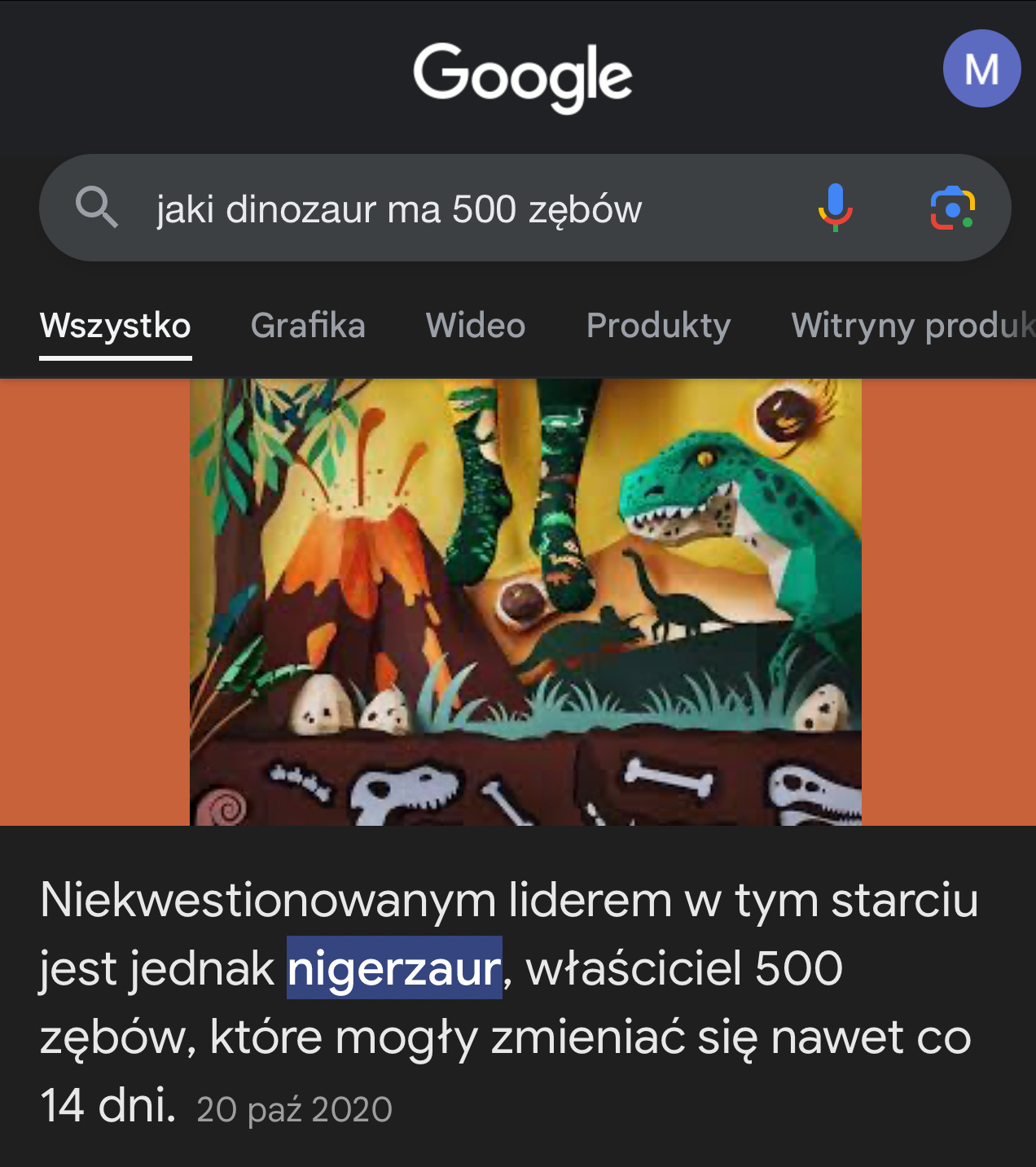Switch to the Grafika tab
The height and width of the screenshot is (1167, 1036).
tap(308, 326)
